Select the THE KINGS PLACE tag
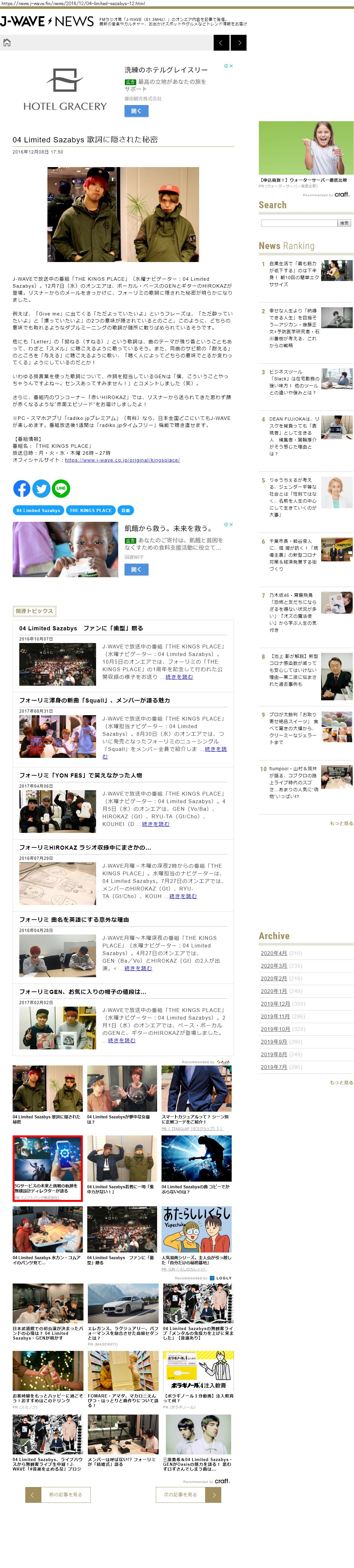 [x=91, y=510]
